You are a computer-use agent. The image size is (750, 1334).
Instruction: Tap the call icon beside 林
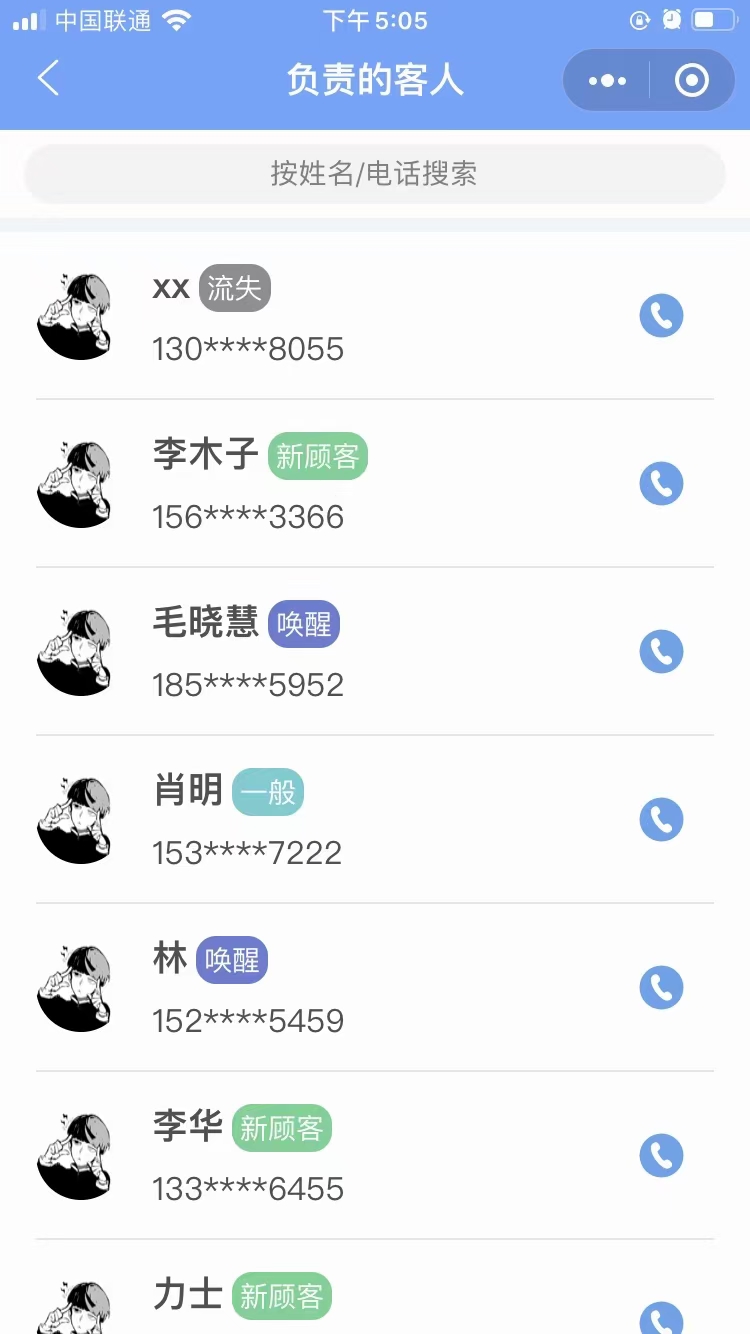point(661,988)
